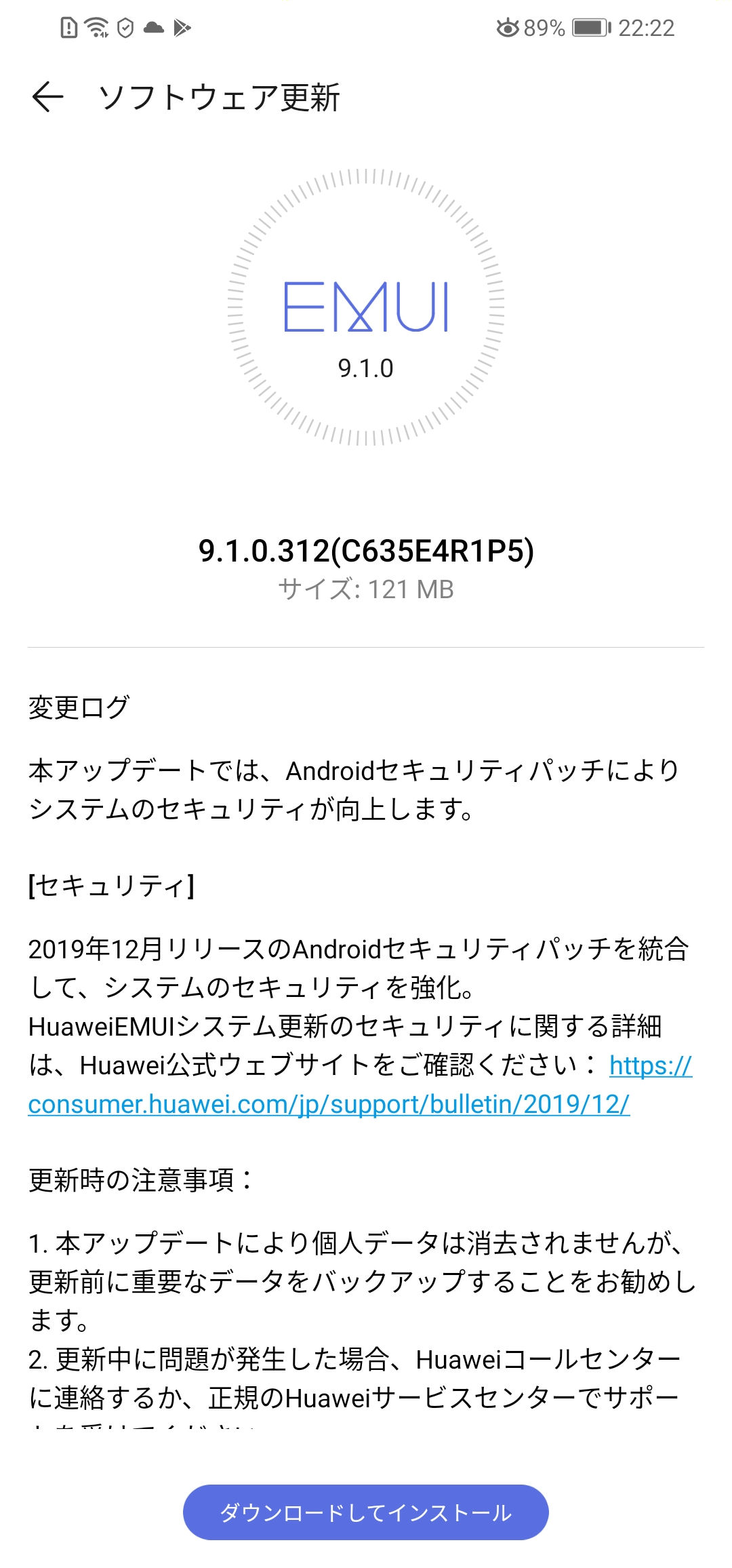
Task: Go back from the ソフトウェア更新 screen
Action: pos(47,97)
